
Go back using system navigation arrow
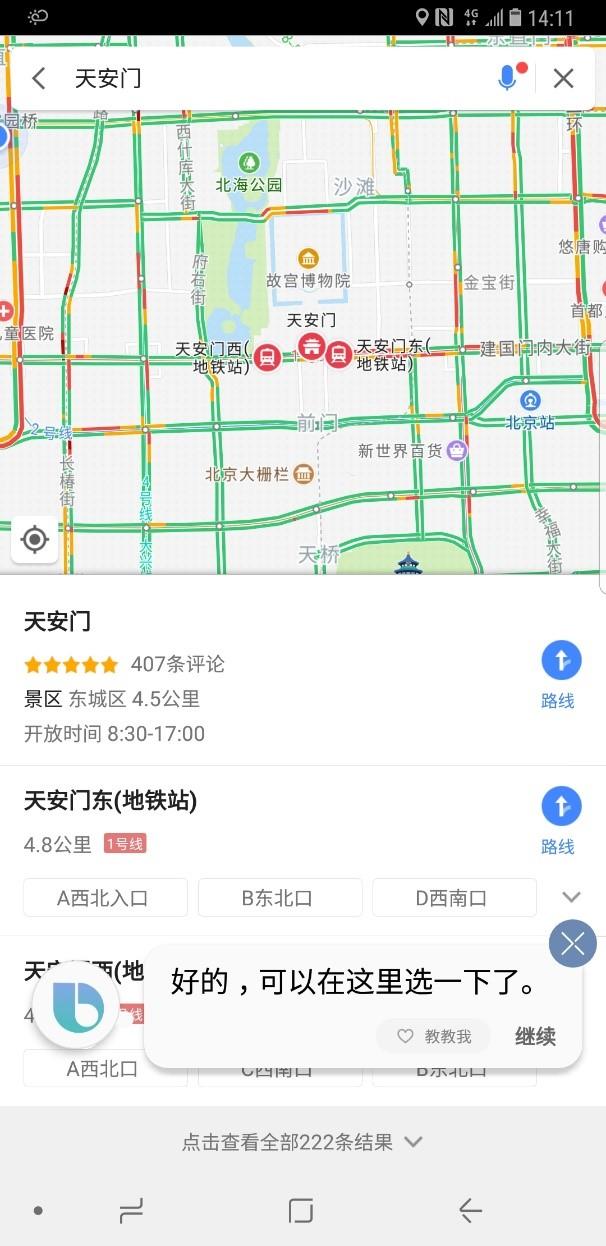(470, 1211)
